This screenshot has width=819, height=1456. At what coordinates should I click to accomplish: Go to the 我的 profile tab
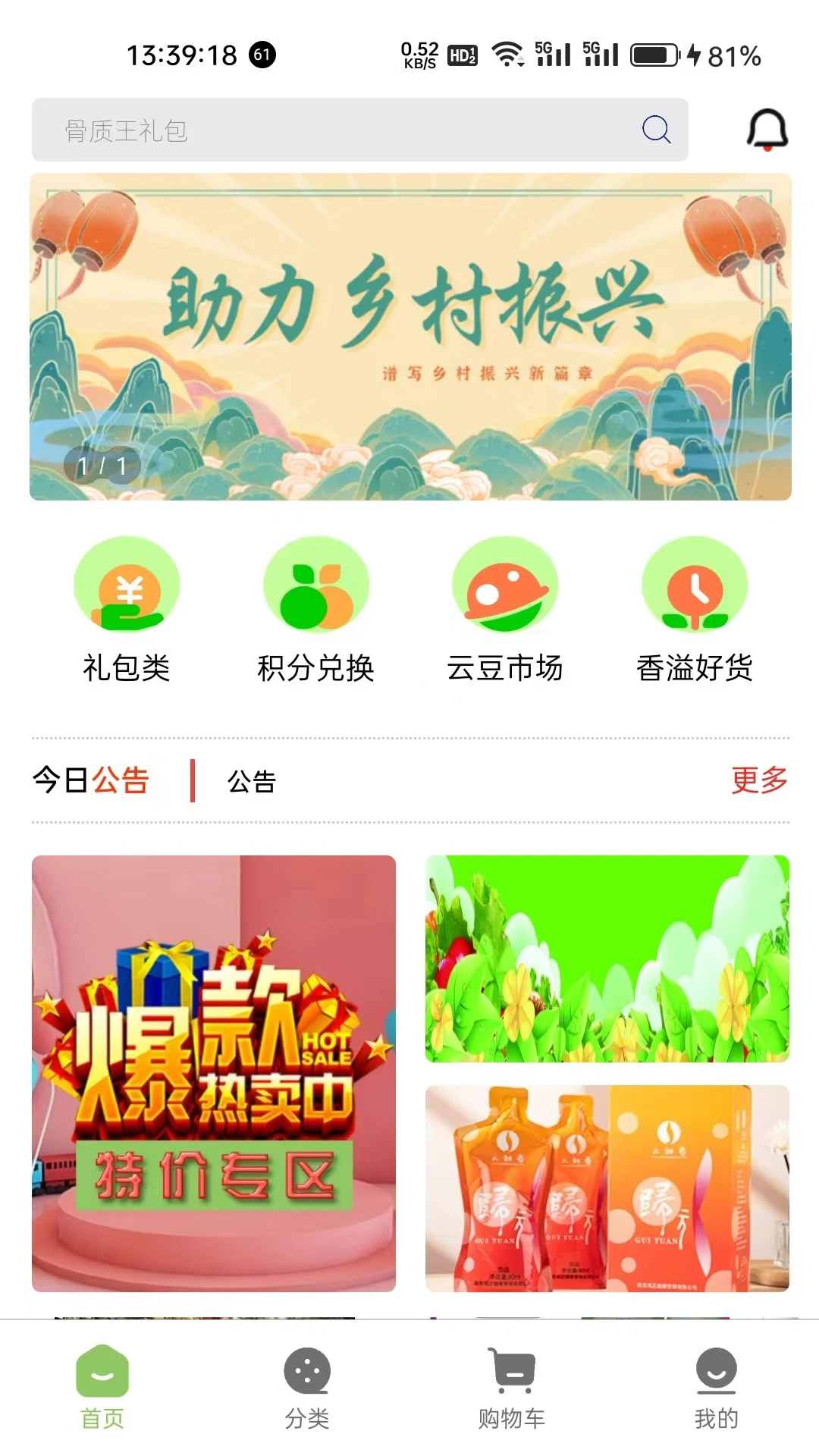click(716, 1386)
